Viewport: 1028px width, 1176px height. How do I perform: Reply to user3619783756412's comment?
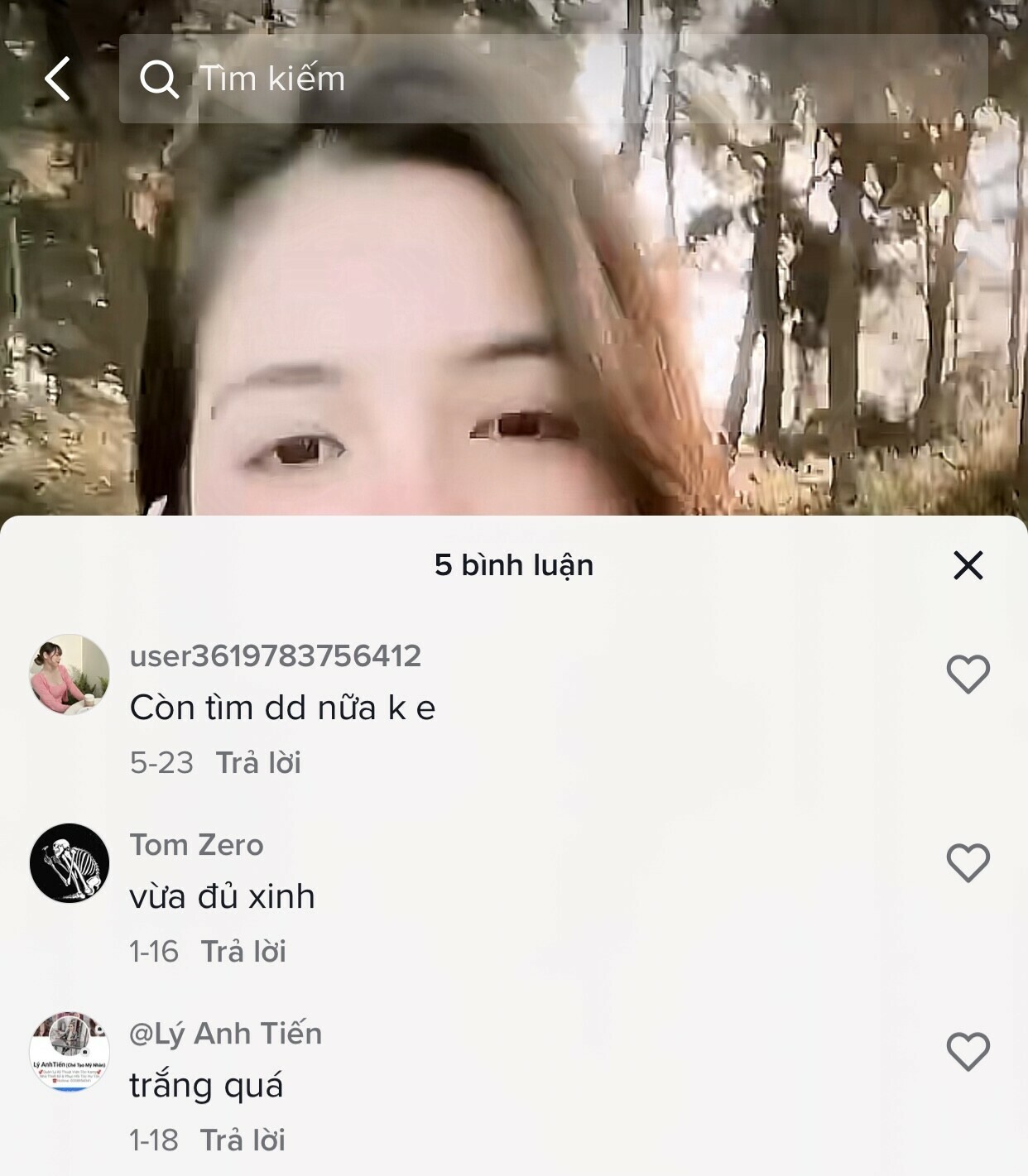pyautogui.click(x=258, y=762)
